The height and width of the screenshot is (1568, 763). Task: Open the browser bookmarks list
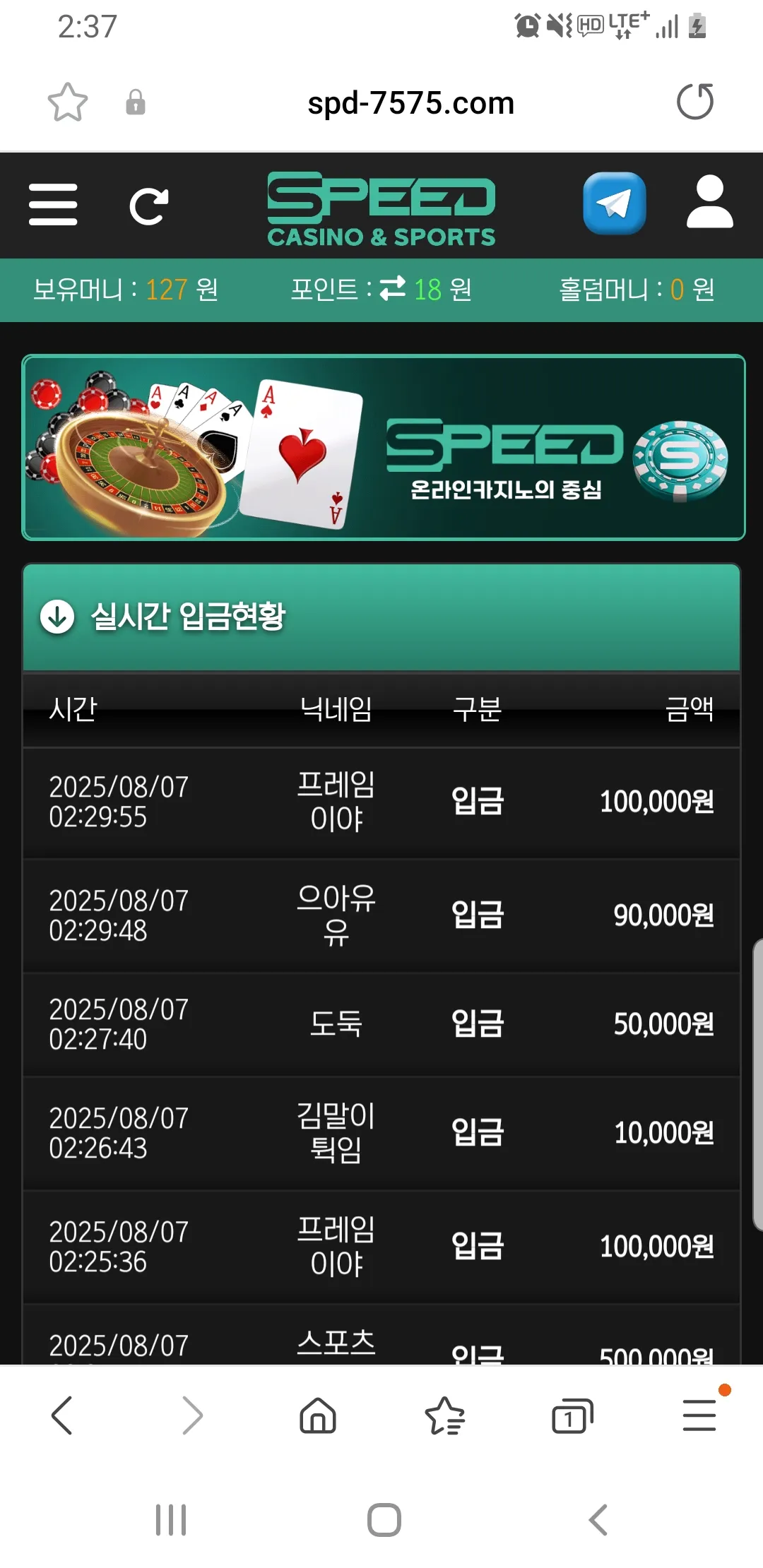[x=445, y=1415]
